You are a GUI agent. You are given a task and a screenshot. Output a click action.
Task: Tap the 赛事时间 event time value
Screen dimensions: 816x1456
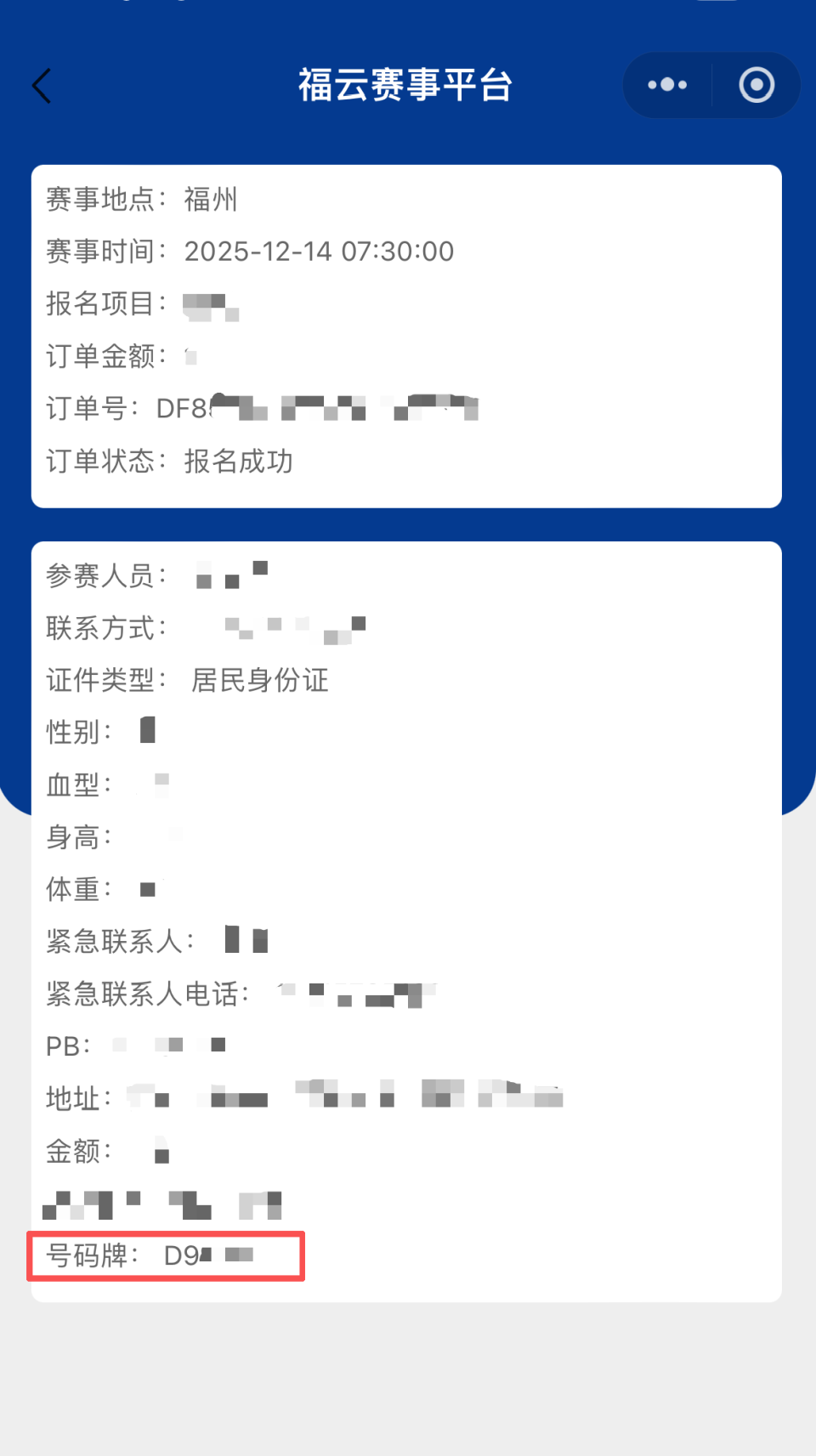pyautogui.click(x=318, y=251)
